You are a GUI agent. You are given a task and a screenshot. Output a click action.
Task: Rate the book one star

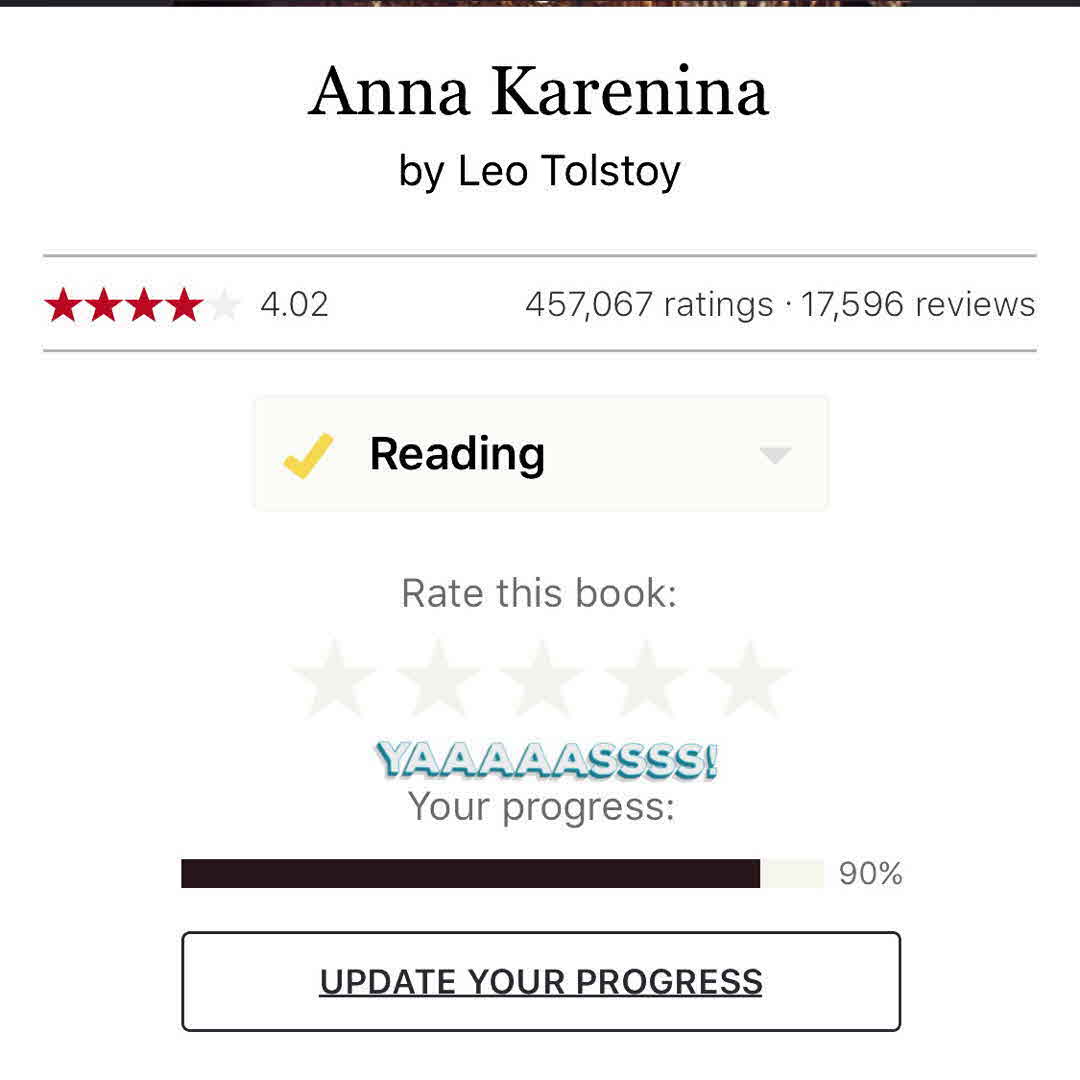pos(333,680)
